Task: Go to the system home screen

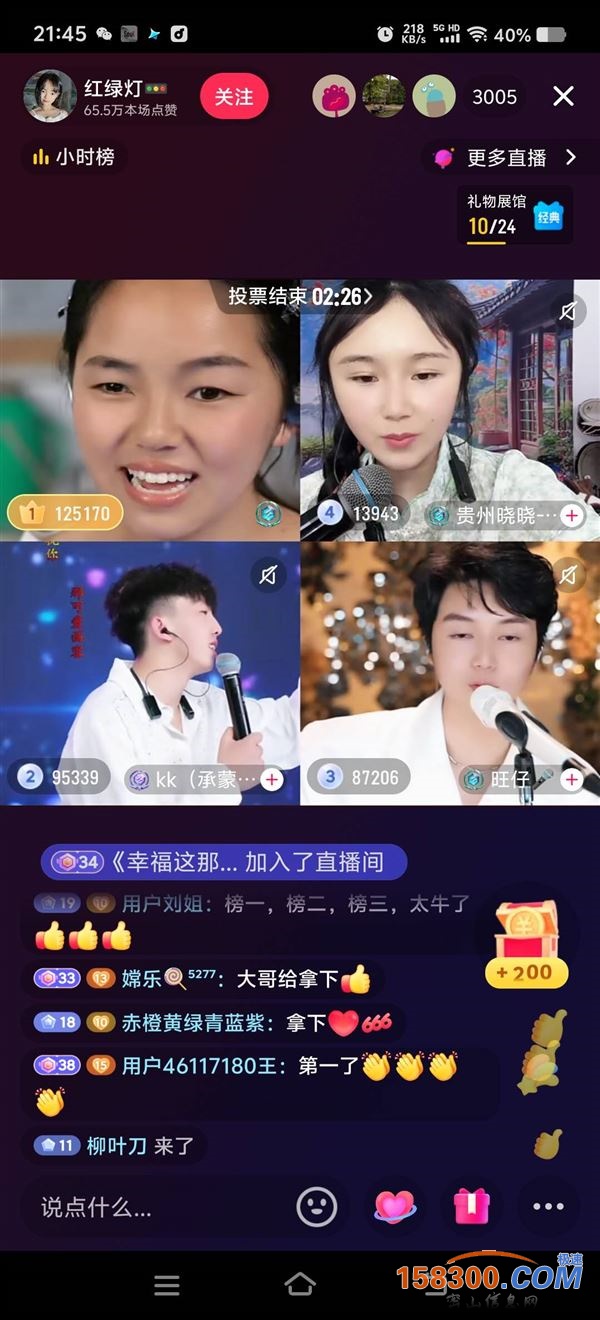Action: [300, 1284]
